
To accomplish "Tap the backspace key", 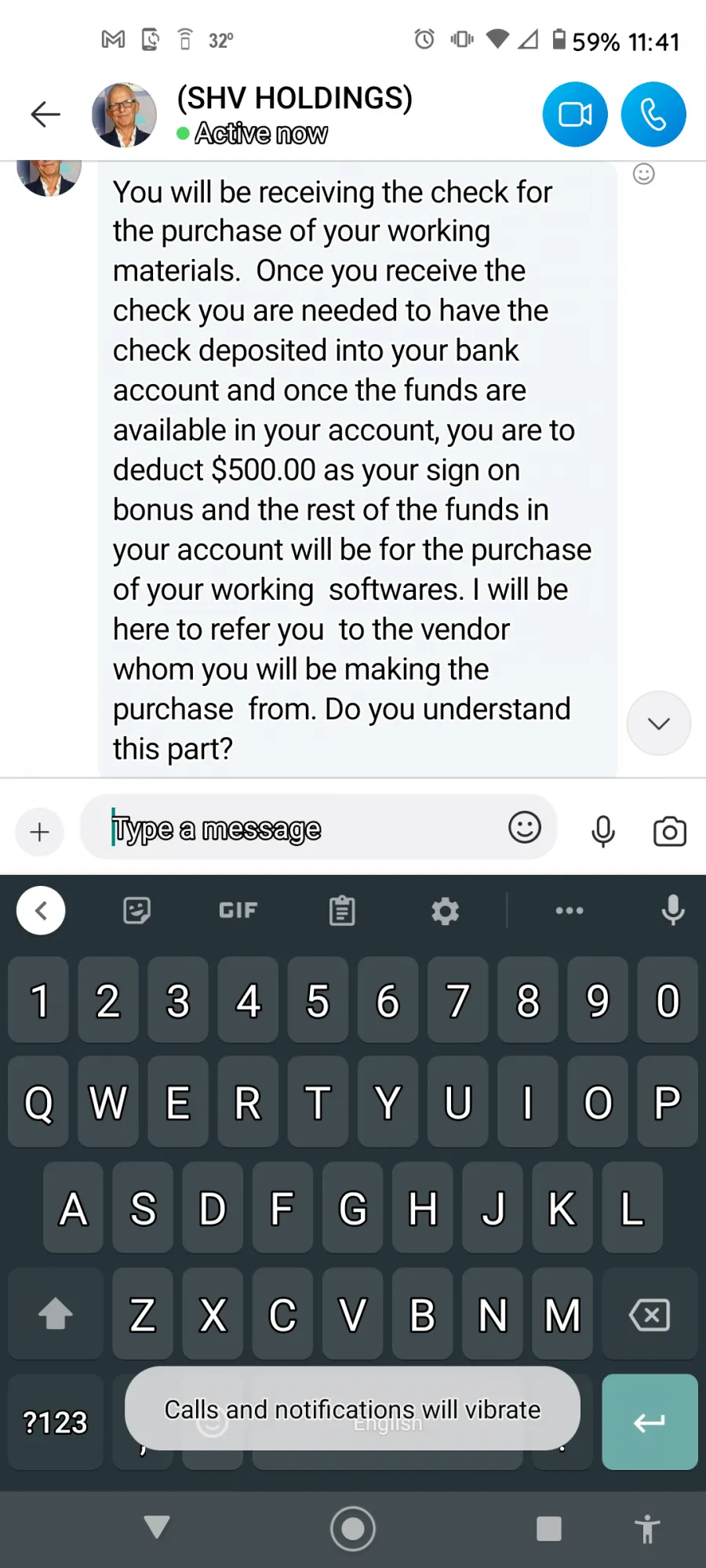I will (650, 1315).
